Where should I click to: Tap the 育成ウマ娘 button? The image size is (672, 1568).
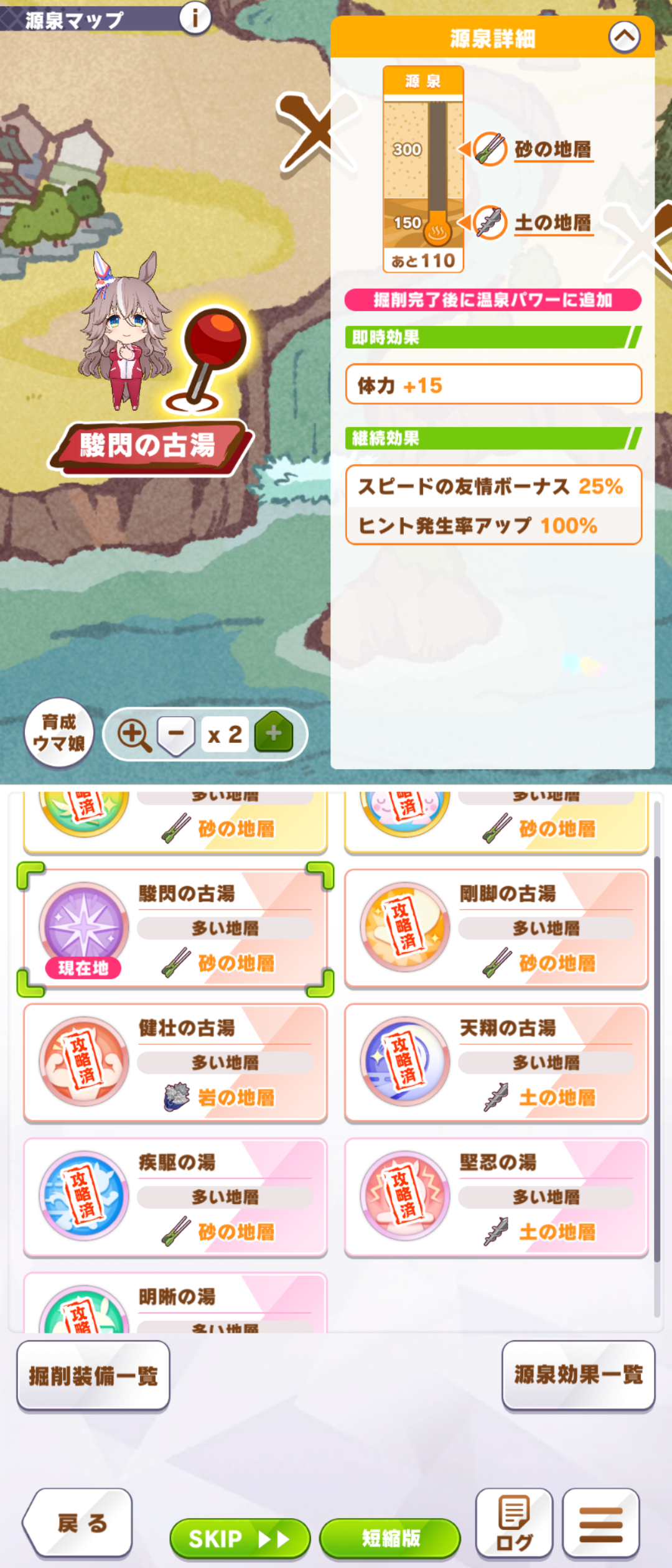tap(59, 732)
